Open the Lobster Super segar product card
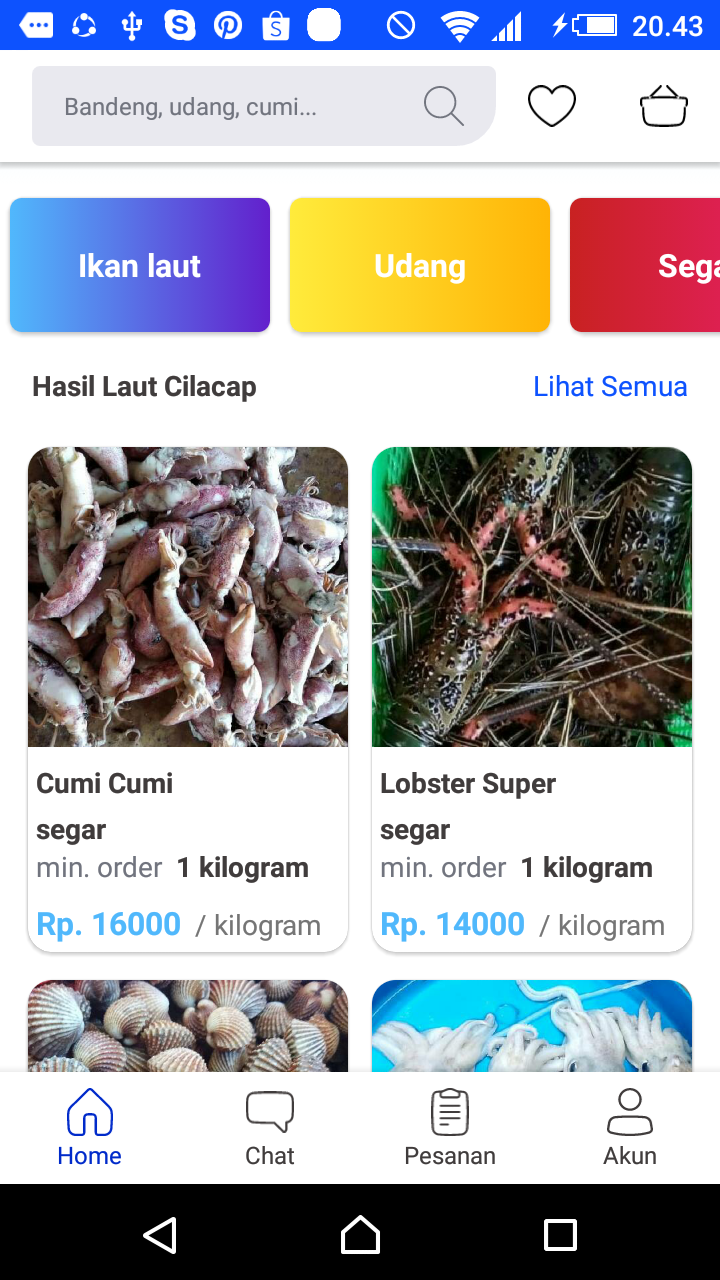720x1280 pixels. pos(532,698)
